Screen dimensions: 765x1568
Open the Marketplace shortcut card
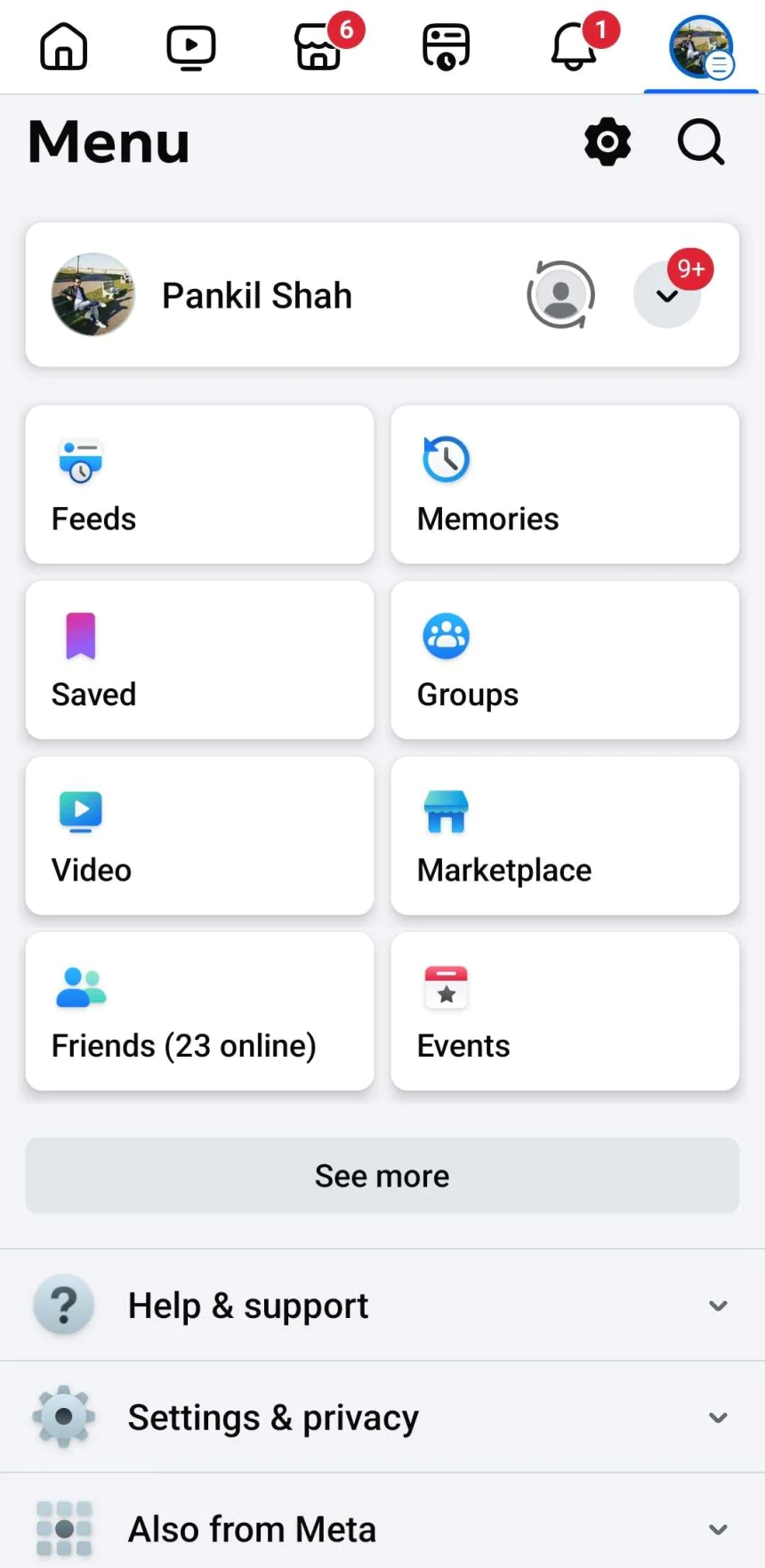(565, 836)
